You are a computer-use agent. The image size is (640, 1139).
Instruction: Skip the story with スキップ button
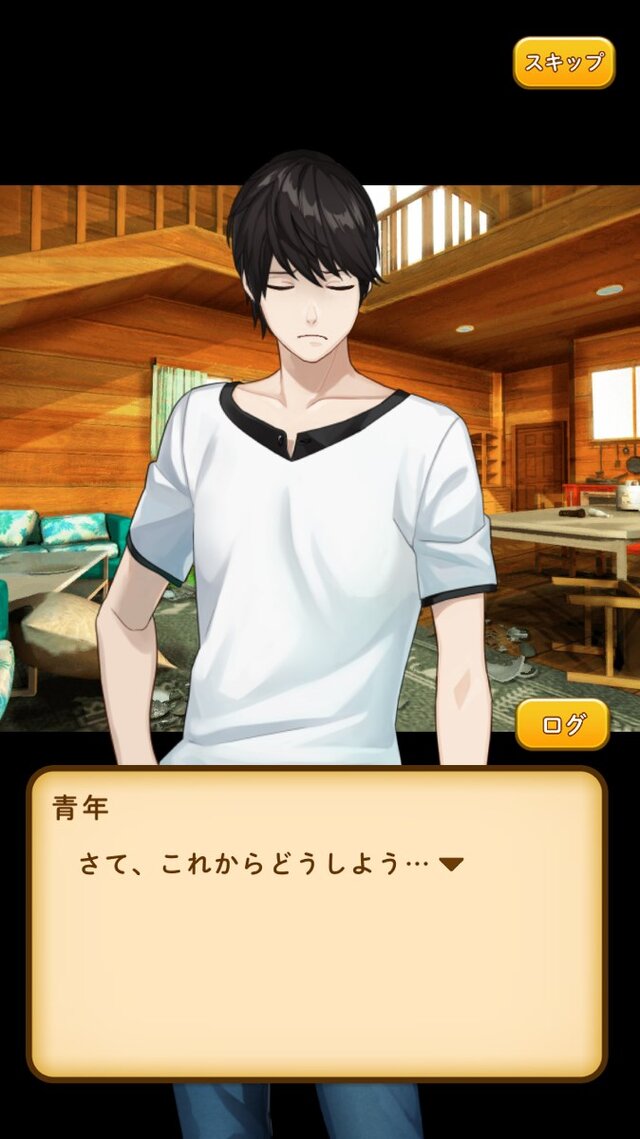click(x=563, y=62)
